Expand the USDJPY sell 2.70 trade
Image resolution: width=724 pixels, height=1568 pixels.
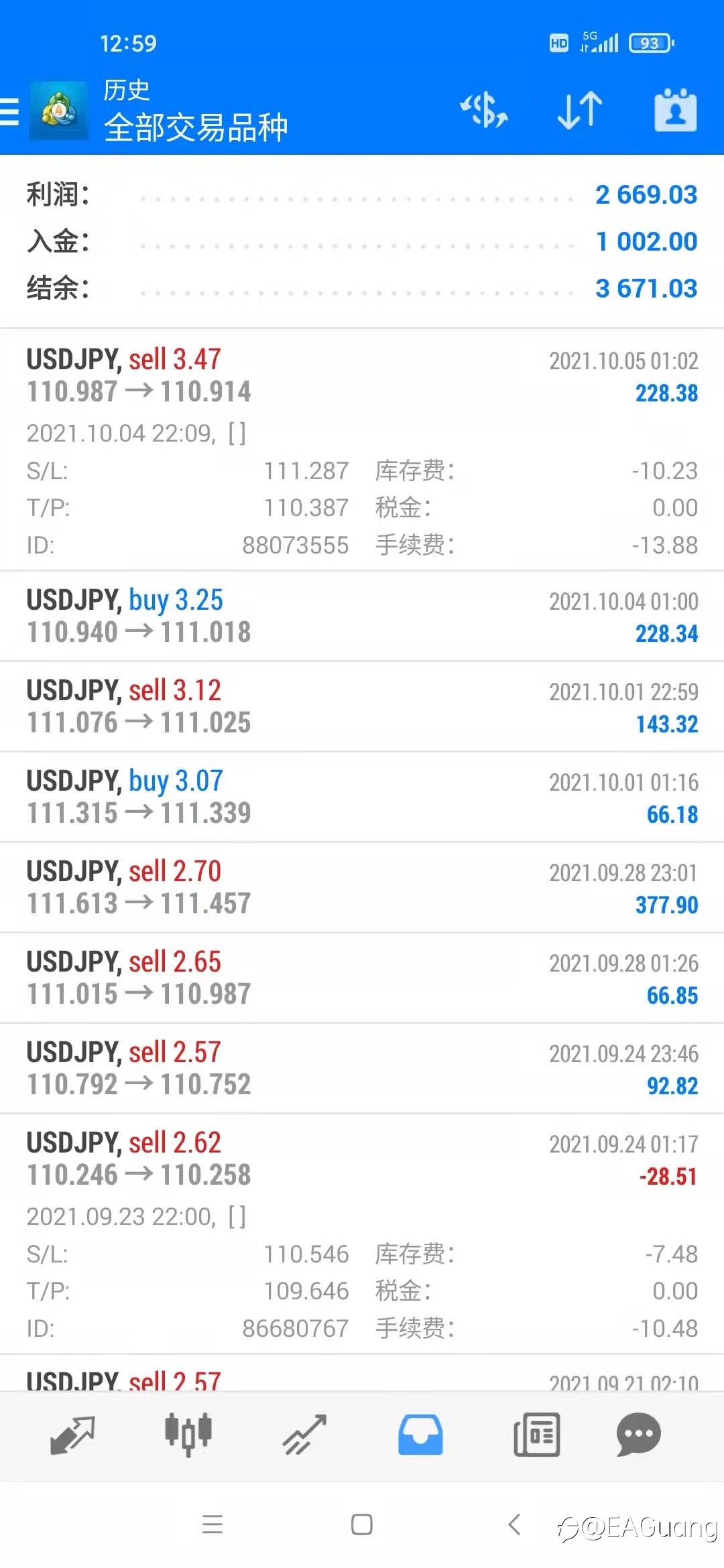[362, 888]
